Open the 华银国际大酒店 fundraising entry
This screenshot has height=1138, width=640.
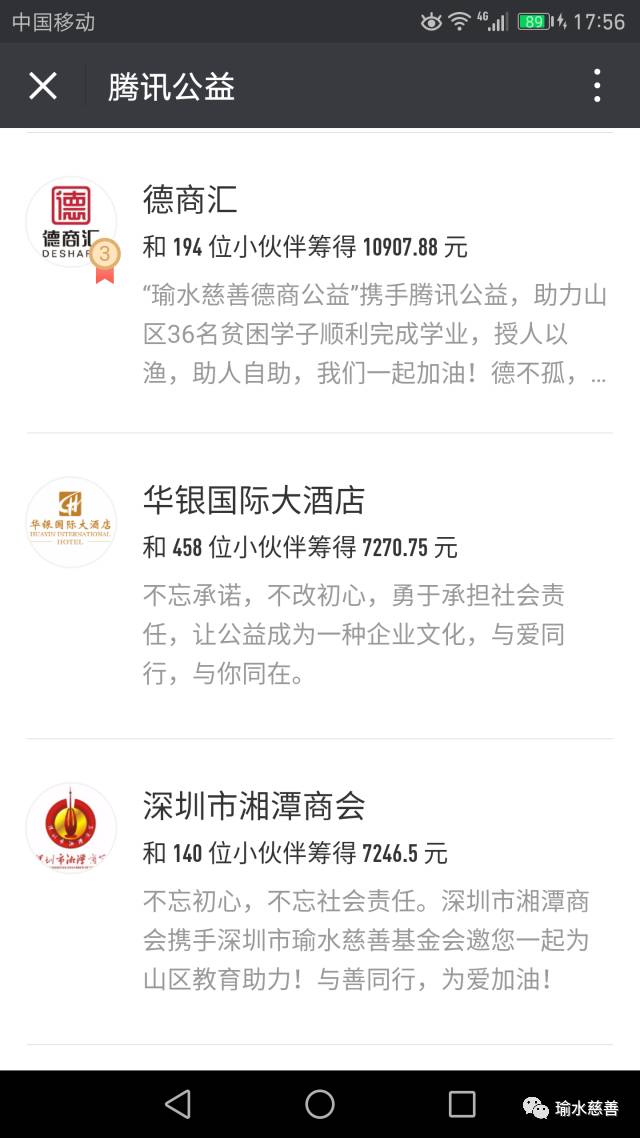pos(319,586)
